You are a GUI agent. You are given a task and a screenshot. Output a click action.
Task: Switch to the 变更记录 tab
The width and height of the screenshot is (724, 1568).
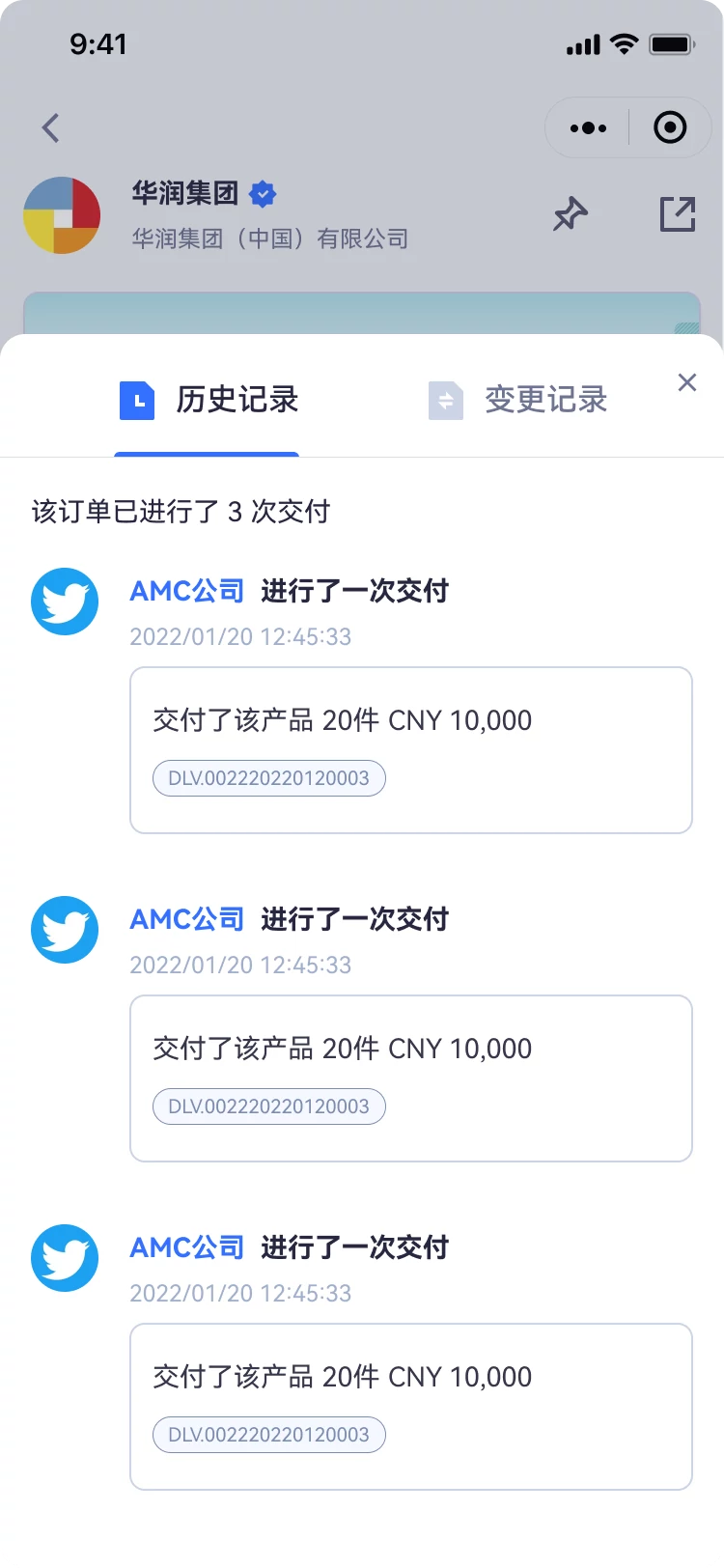click(518, 400)
